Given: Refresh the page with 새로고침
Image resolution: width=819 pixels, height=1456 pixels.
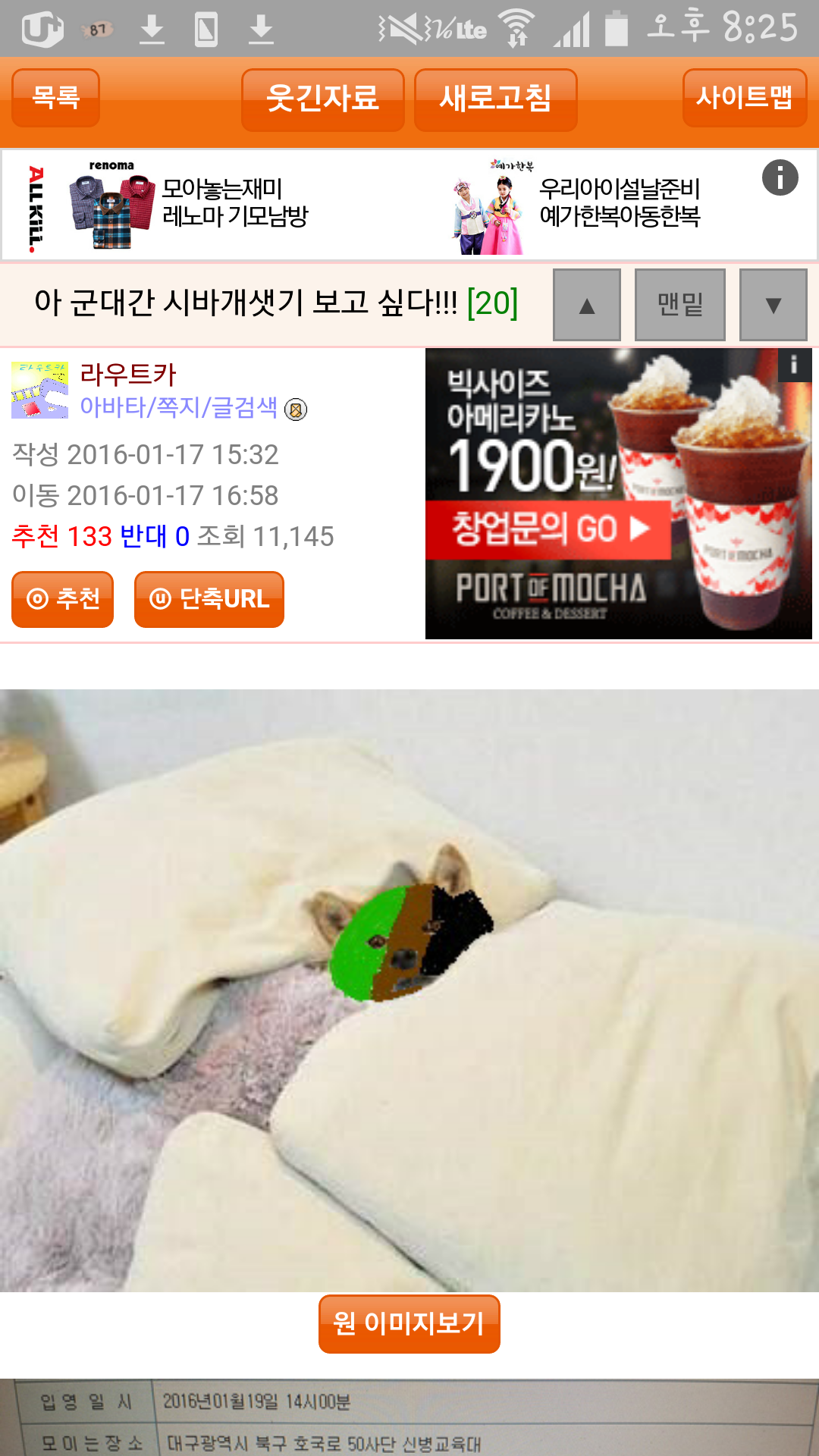Looking at the screenshot, I should (x=495, y=99).
